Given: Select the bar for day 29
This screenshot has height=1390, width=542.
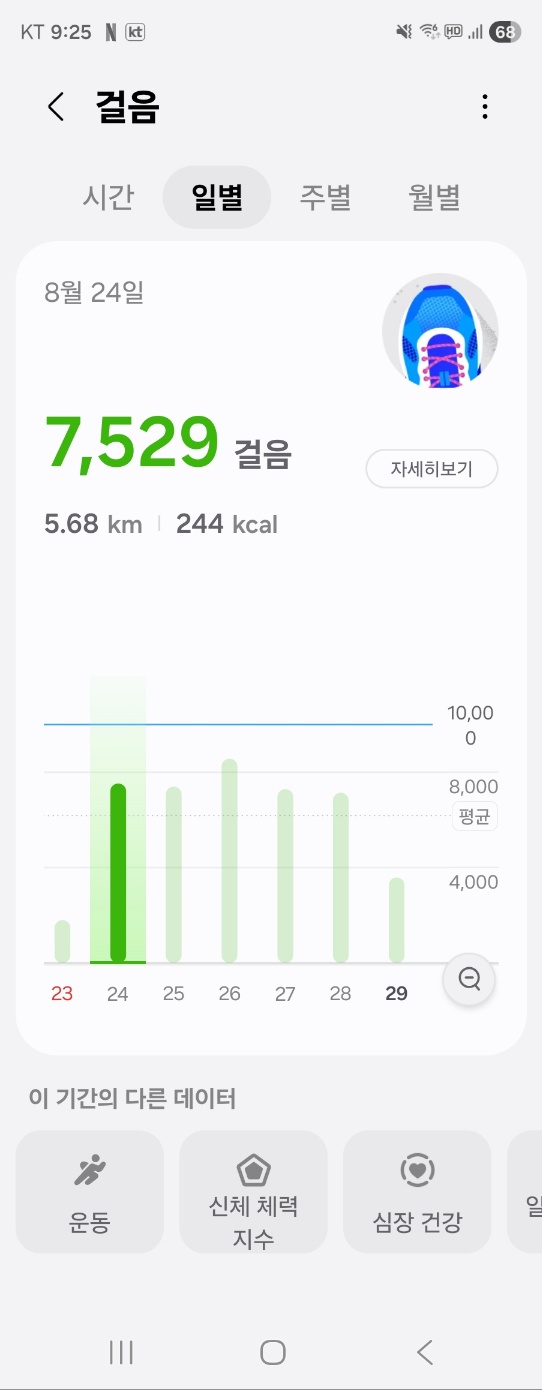Looking at the screenshot, I should point(397,920).
